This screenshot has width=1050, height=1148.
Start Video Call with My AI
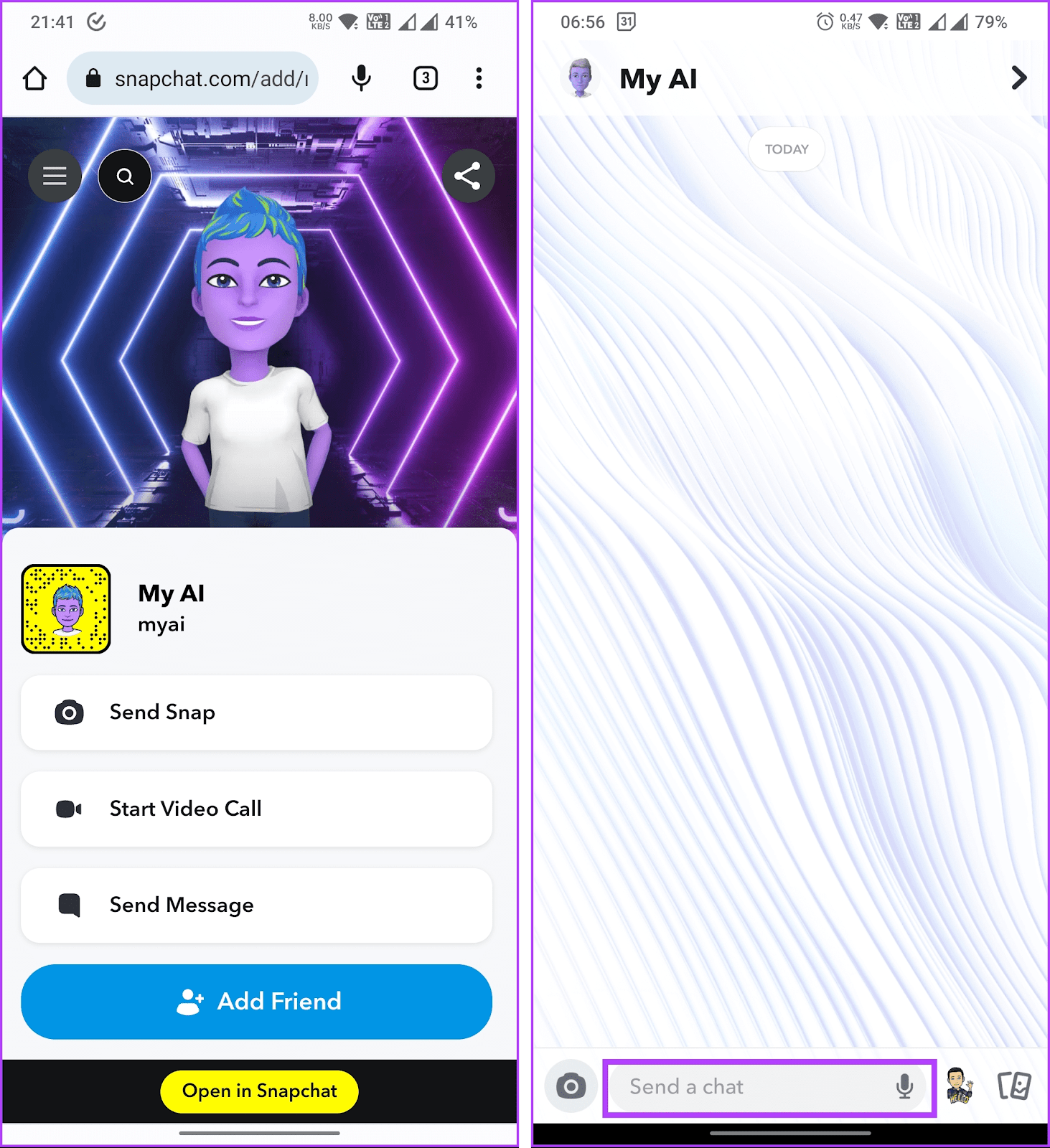(x=256, y=809)
